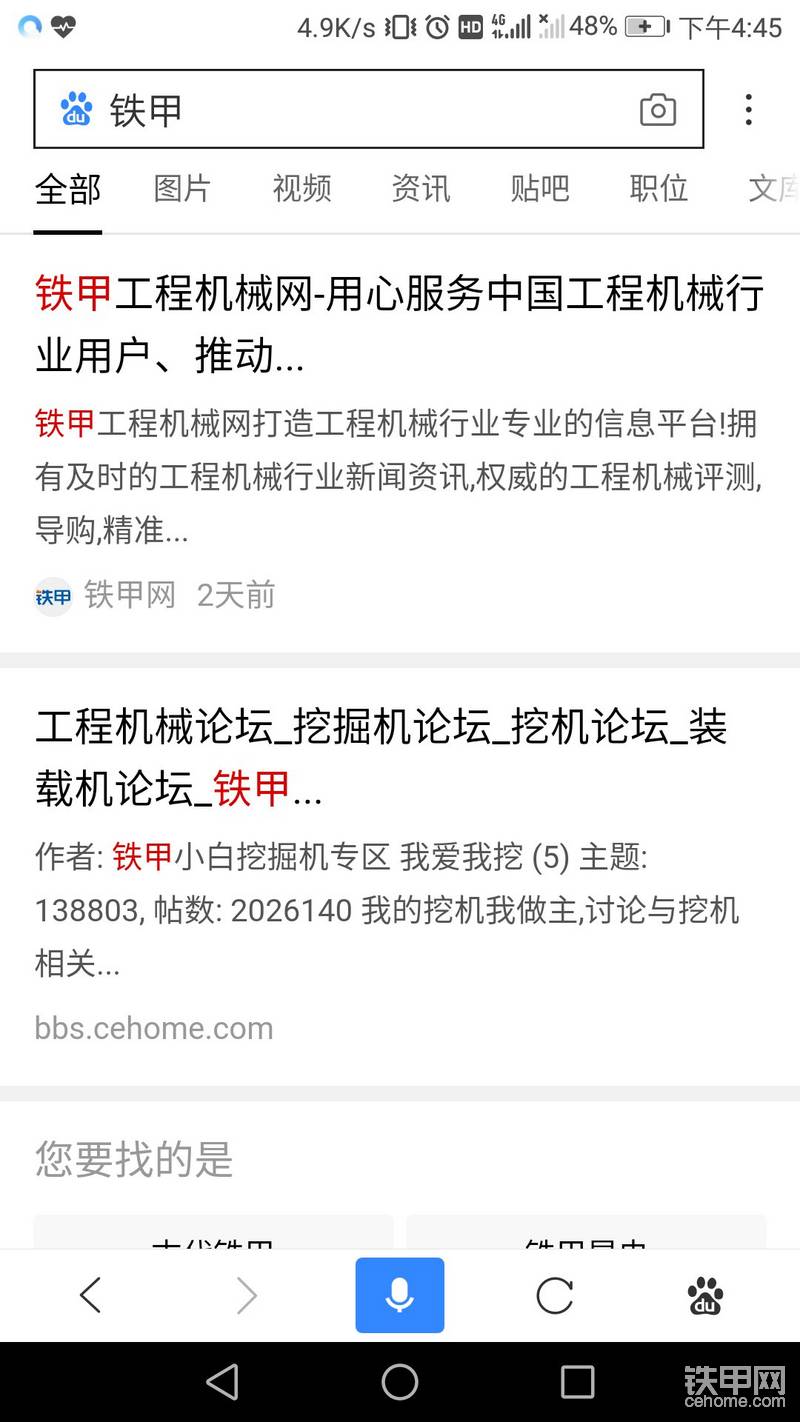Image resolution: width=800 pixels, height=1422 pixels.
Task: Switch to the 职位 tab
Action: click(658, 188)
